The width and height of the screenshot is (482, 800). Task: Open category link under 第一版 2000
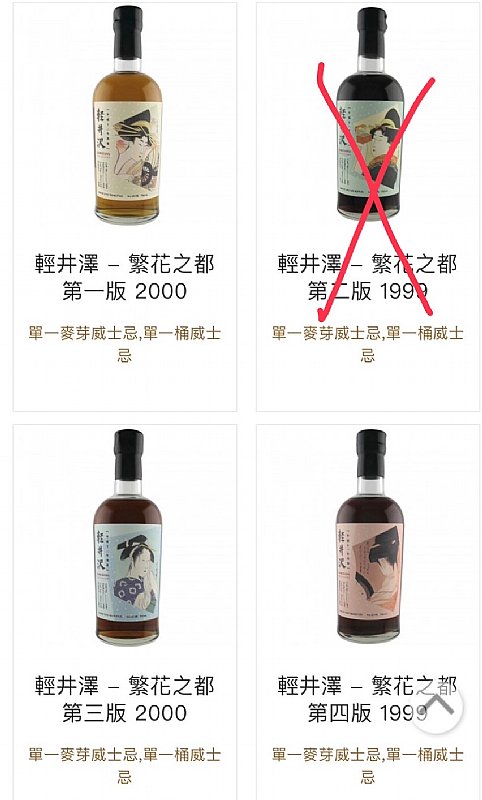(x=124, y=344)
